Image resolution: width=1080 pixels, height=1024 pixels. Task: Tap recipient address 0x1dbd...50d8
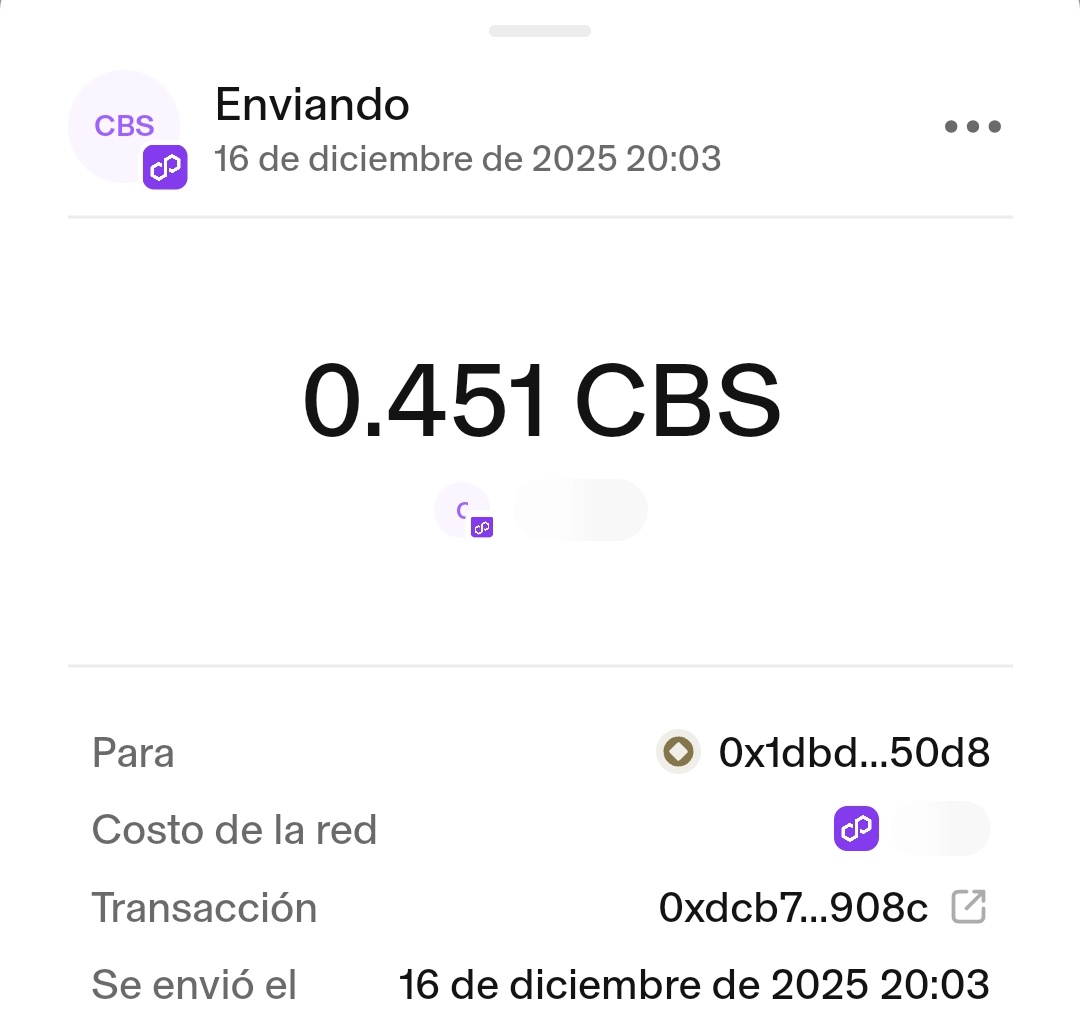tap(853, 752)
